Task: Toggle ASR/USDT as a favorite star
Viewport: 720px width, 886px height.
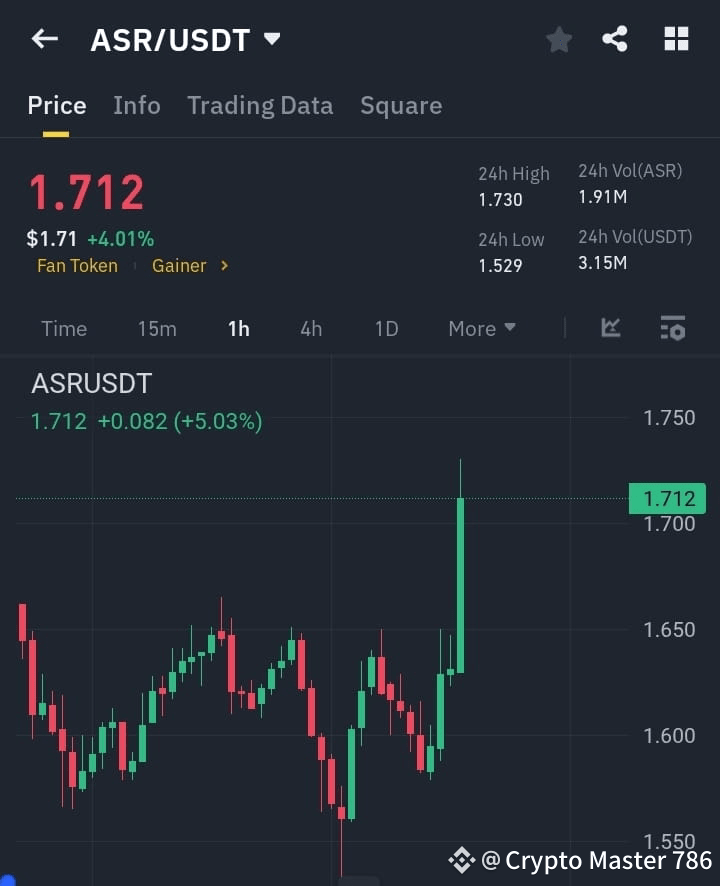Action: pos(559,40)
